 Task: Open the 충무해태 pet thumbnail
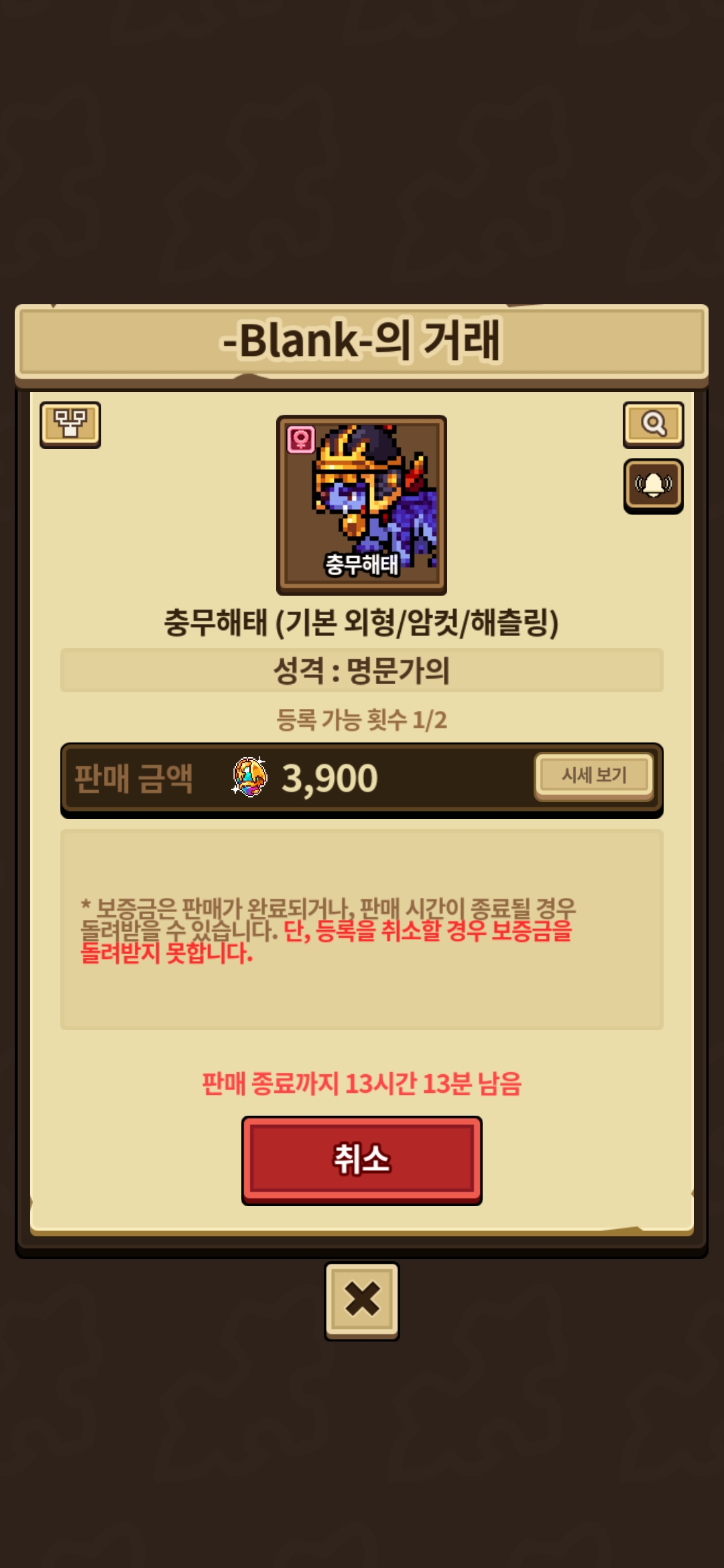(361, 505)
